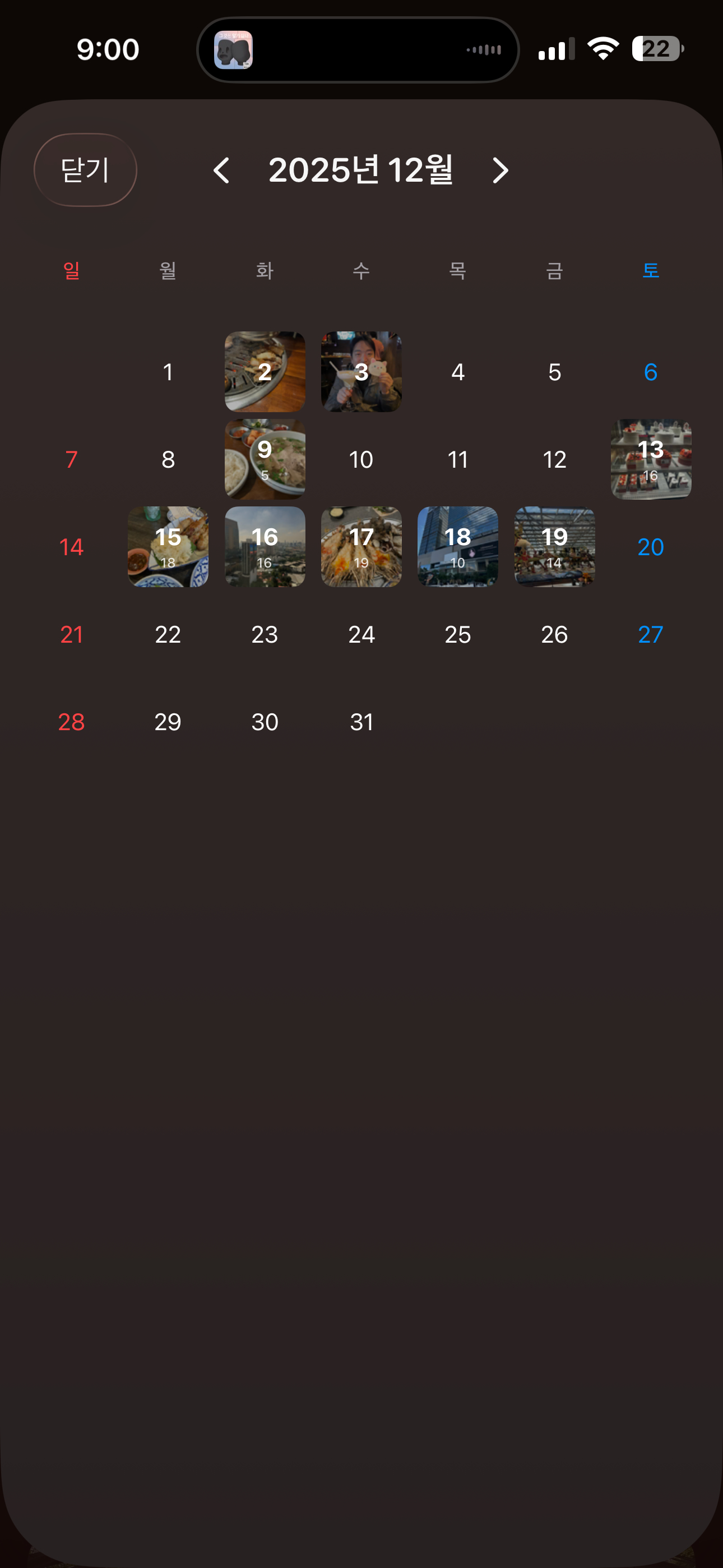Open the December 17 photo tile
Screen dimensions: 723x1568
[x=361, y=547]
